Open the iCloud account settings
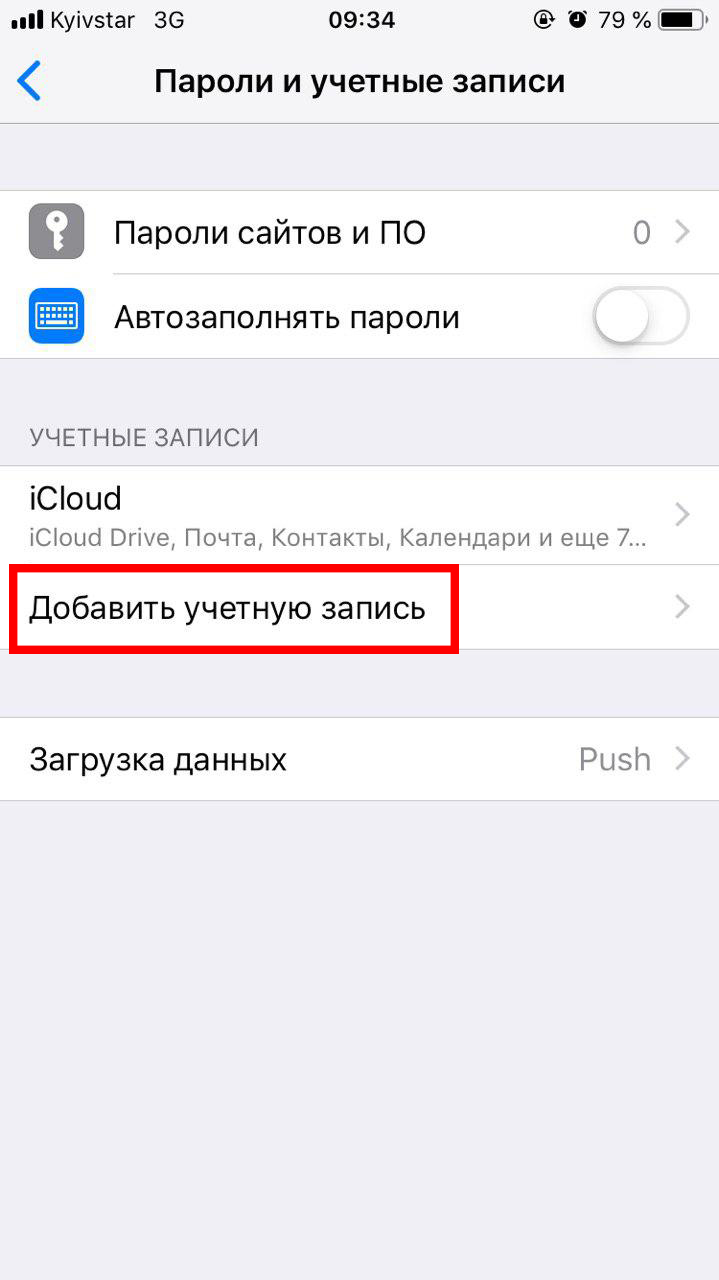Image resolution: width=719 pixels, height=1280 pixels. tap(359, 515)
